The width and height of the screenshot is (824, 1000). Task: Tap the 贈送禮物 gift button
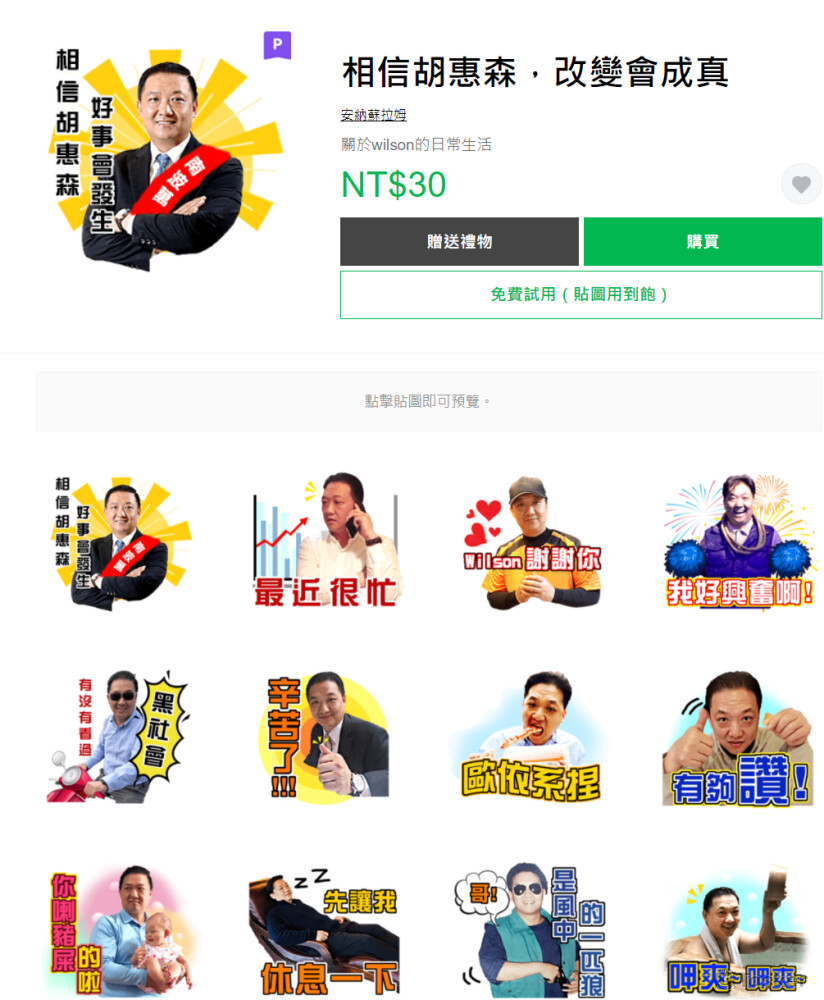pyautogui.click(x=459, y=242)
